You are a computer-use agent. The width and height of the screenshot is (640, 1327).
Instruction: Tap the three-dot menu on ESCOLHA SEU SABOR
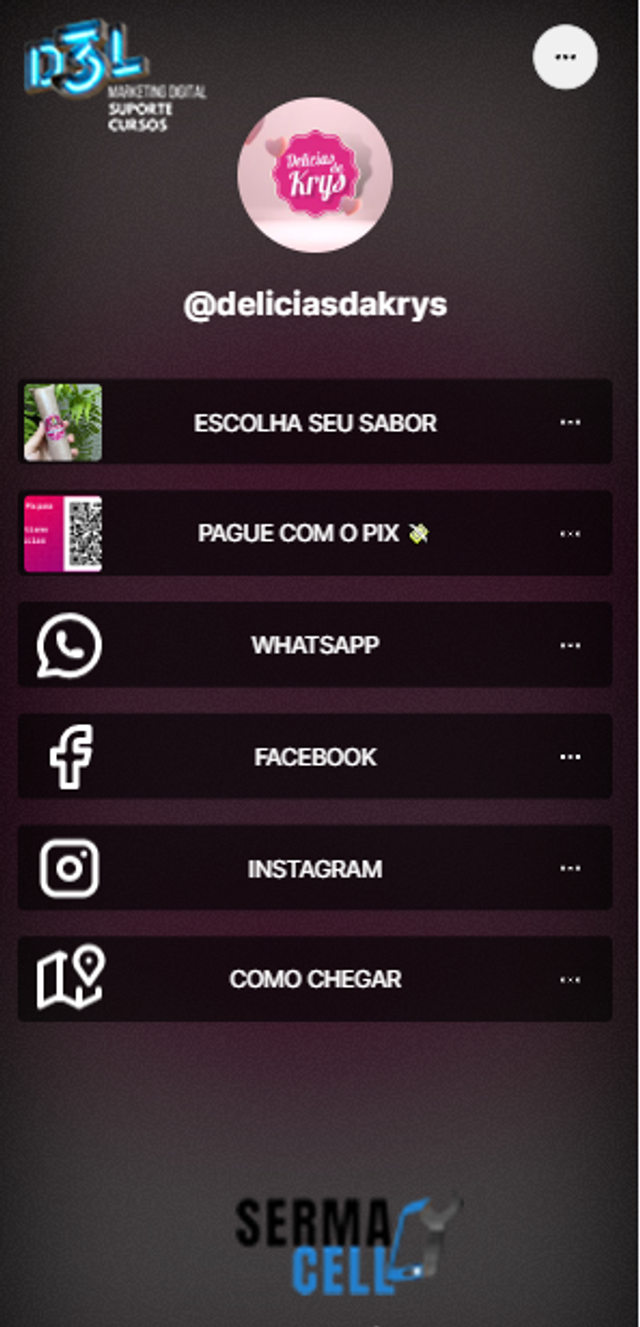[x=570, y=422]
